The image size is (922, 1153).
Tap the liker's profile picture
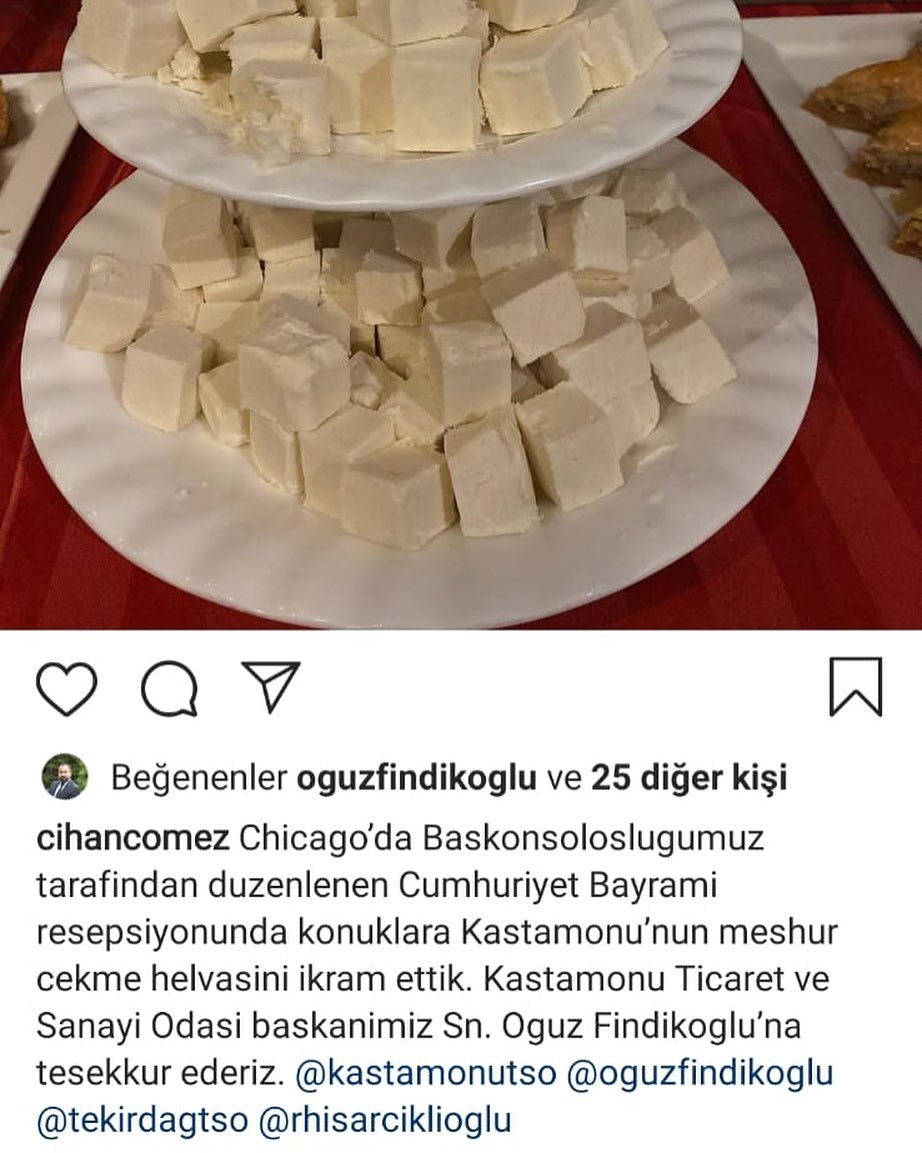click(x=65, y=777)
